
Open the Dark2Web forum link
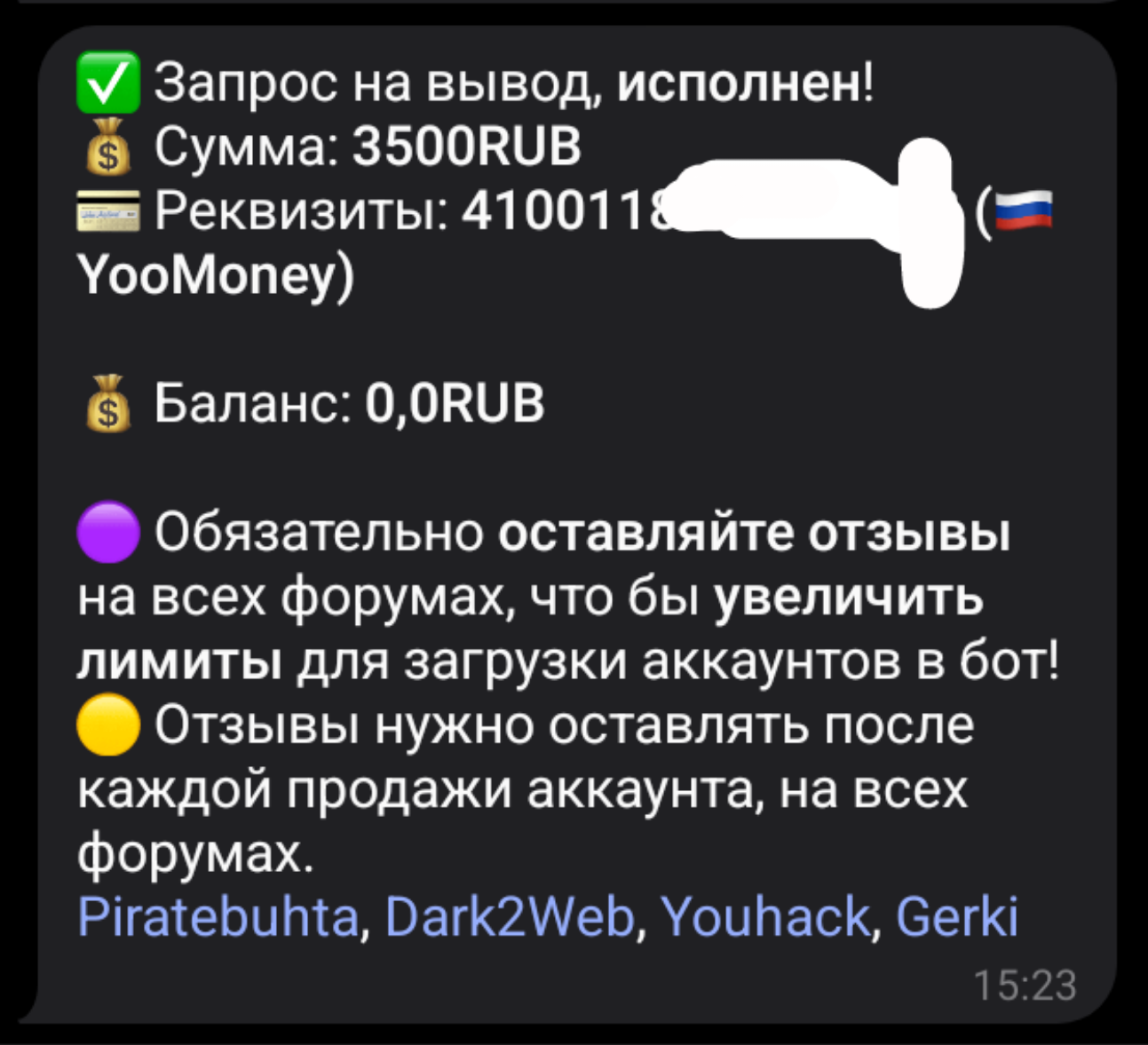(x=510, y=917)
